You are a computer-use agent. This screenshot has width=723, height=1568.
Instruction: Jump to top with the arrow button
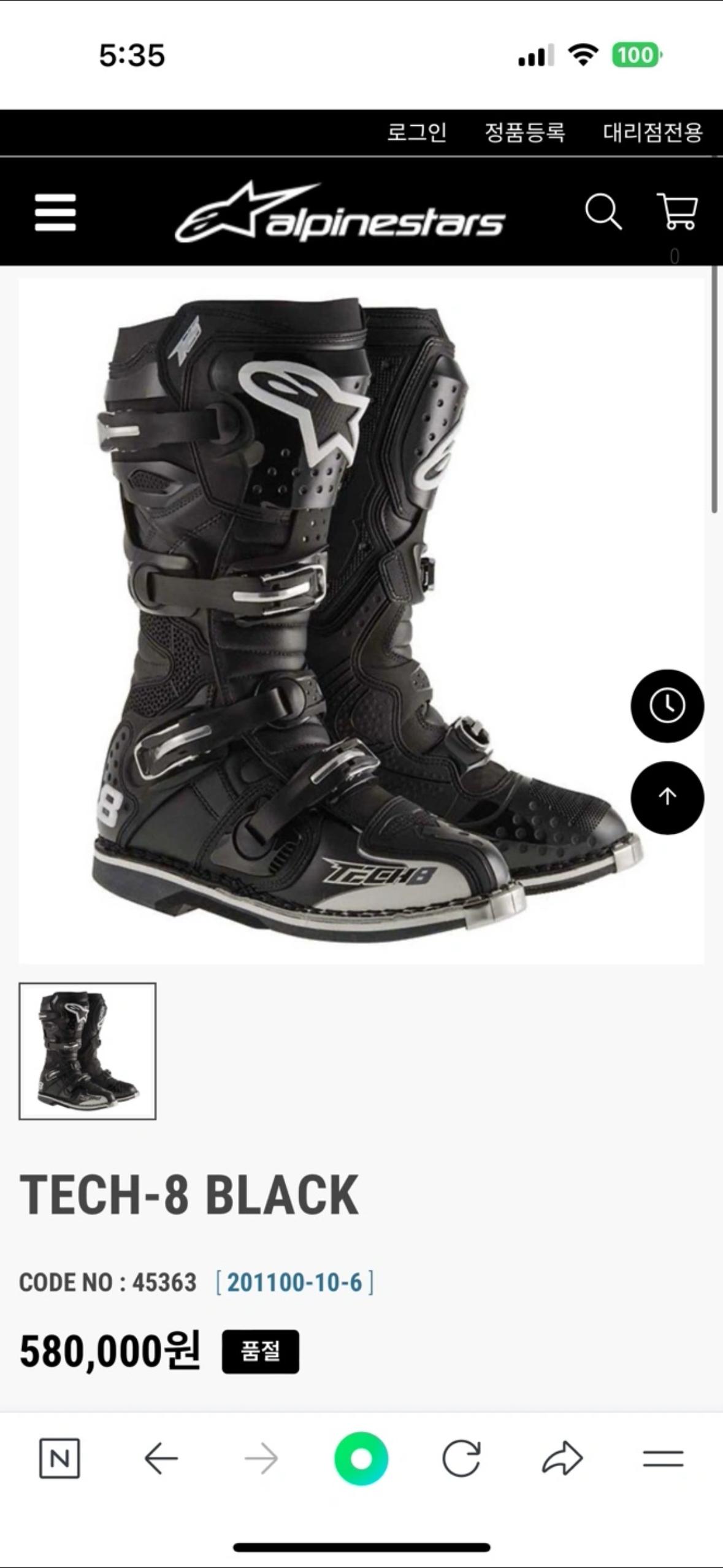[667, 797]
